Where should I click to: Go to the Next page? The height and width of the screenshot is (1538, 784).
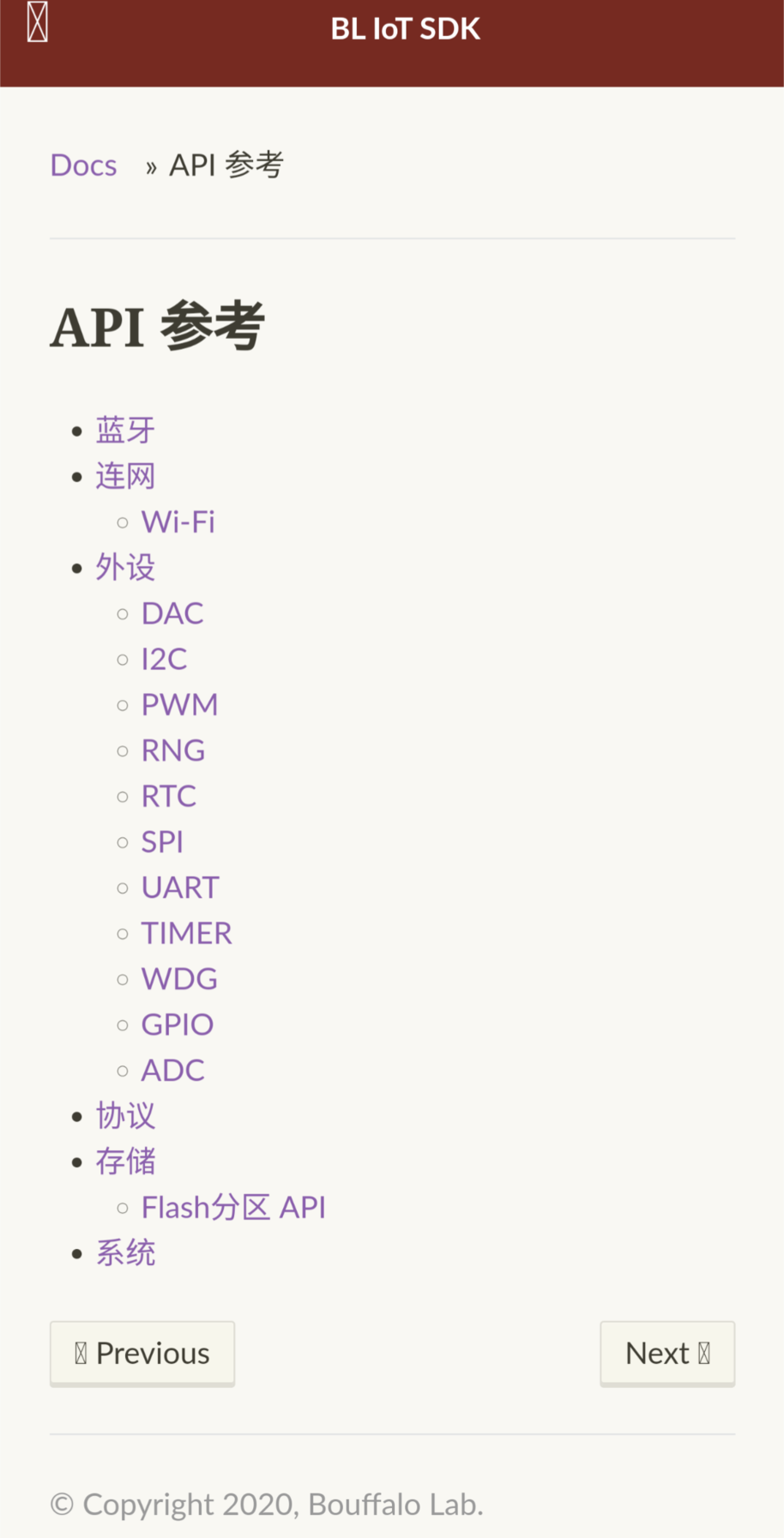[x=666, y=1353]
